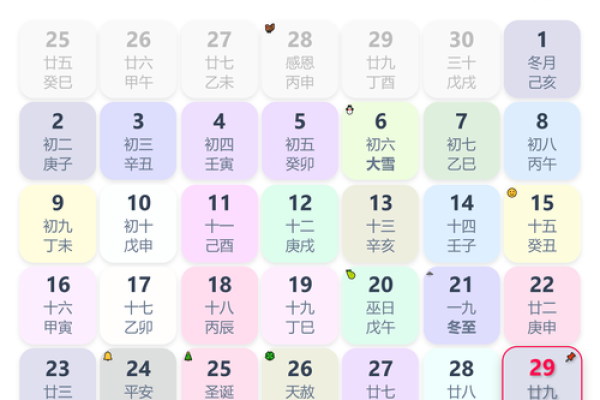Image resolution: width=600 pixels, height=400 pixels.
Task: Open the day cell for the 6th (大雪)
Action: (380, 140)
